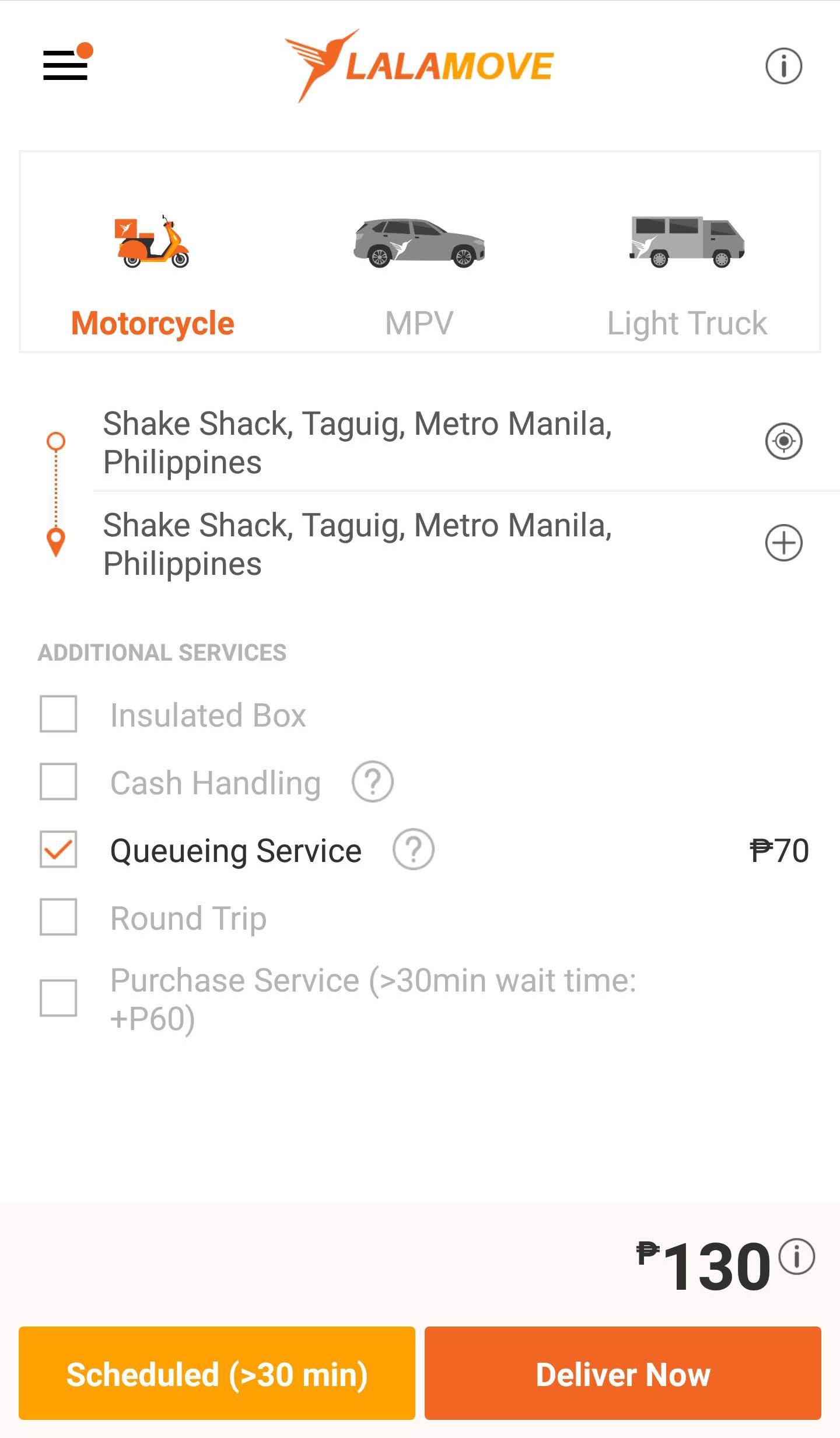This screenshot has width=840, height=1438.
Task: Show help for Cash Handling
Action: click(373, 781)
